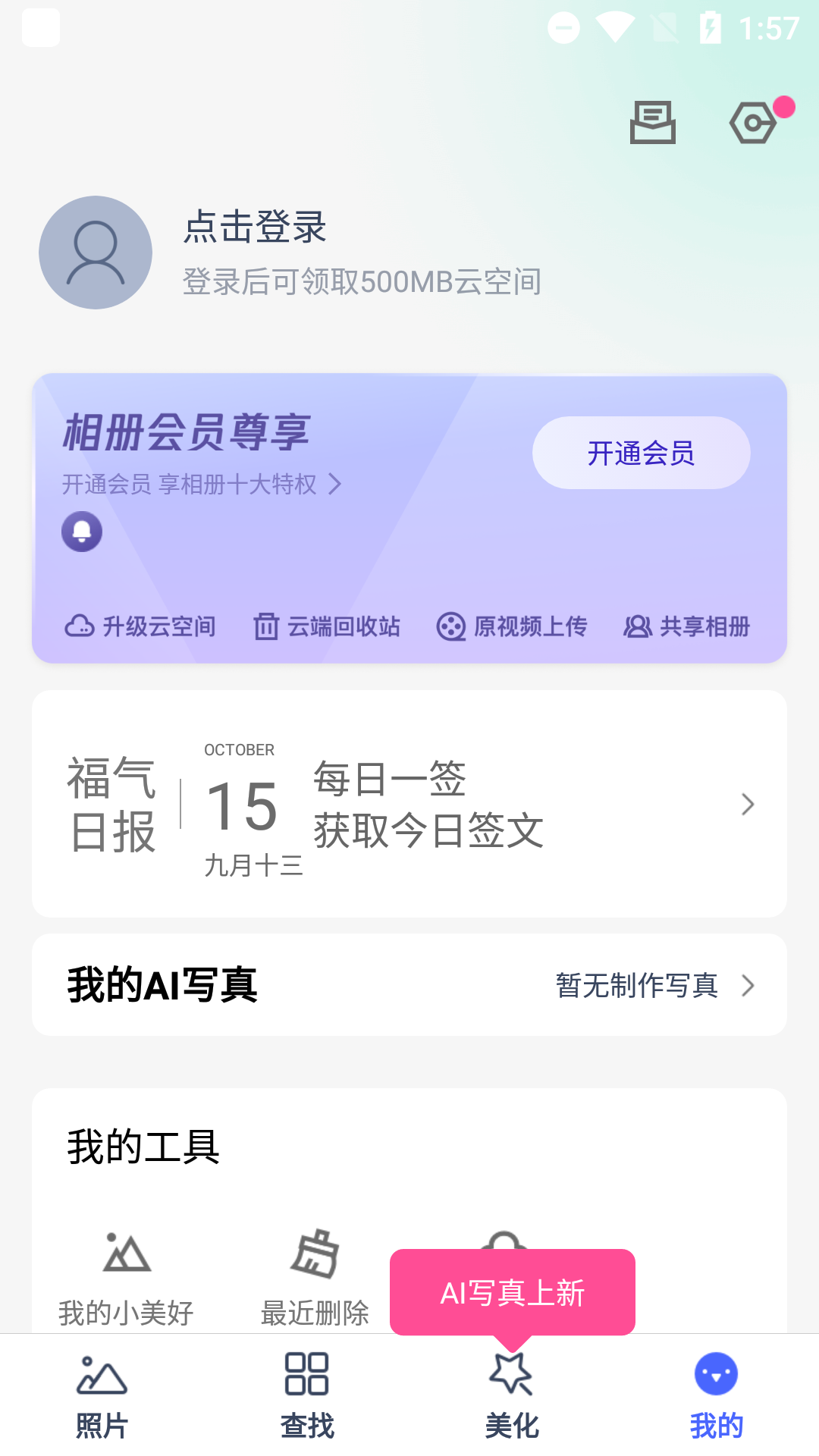This screenshot has height=1456, width=819.
Task: Open 我的小美好 tool
Action: (127, 1279)
